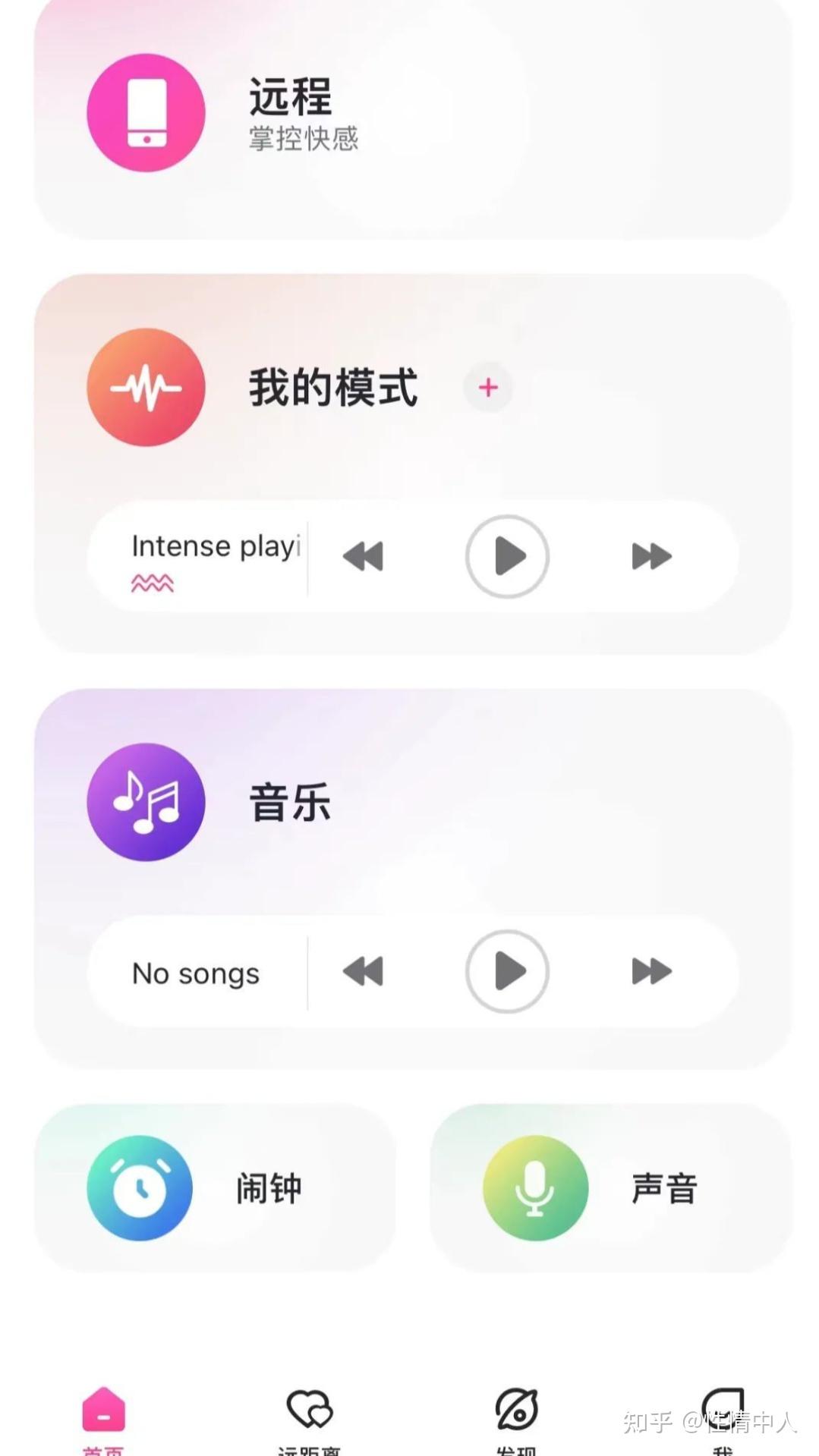The image size is (819, 1456).
Task: Play music in the 音乐 player
Action: 507,971
